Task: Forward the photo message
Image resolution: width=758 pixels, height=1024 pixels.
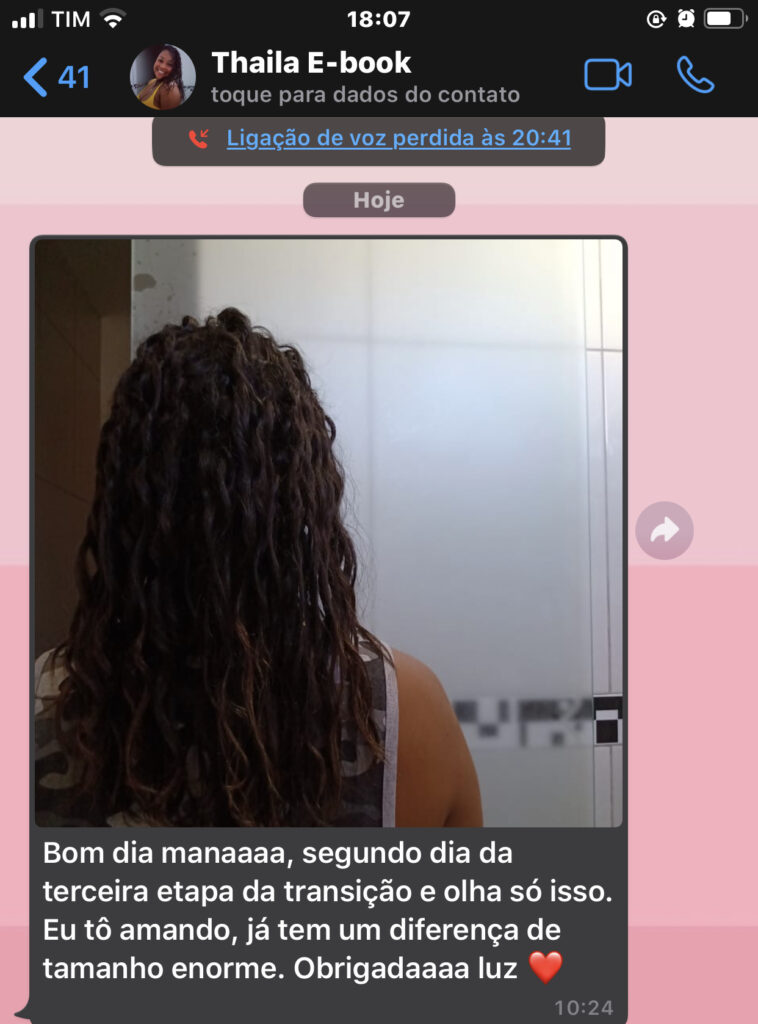Action: tap(664, 531)
